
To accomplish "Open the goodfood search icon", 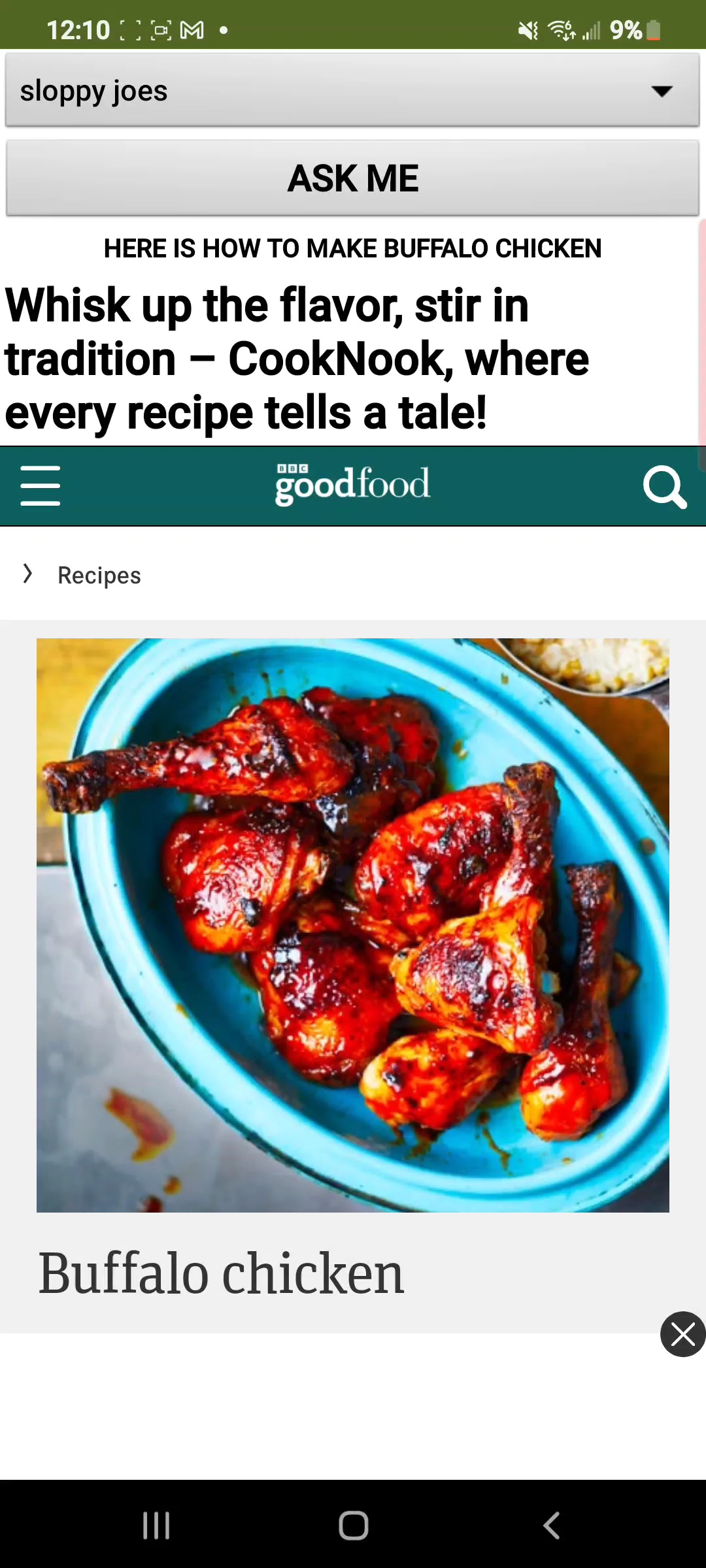I will point(664,487).
